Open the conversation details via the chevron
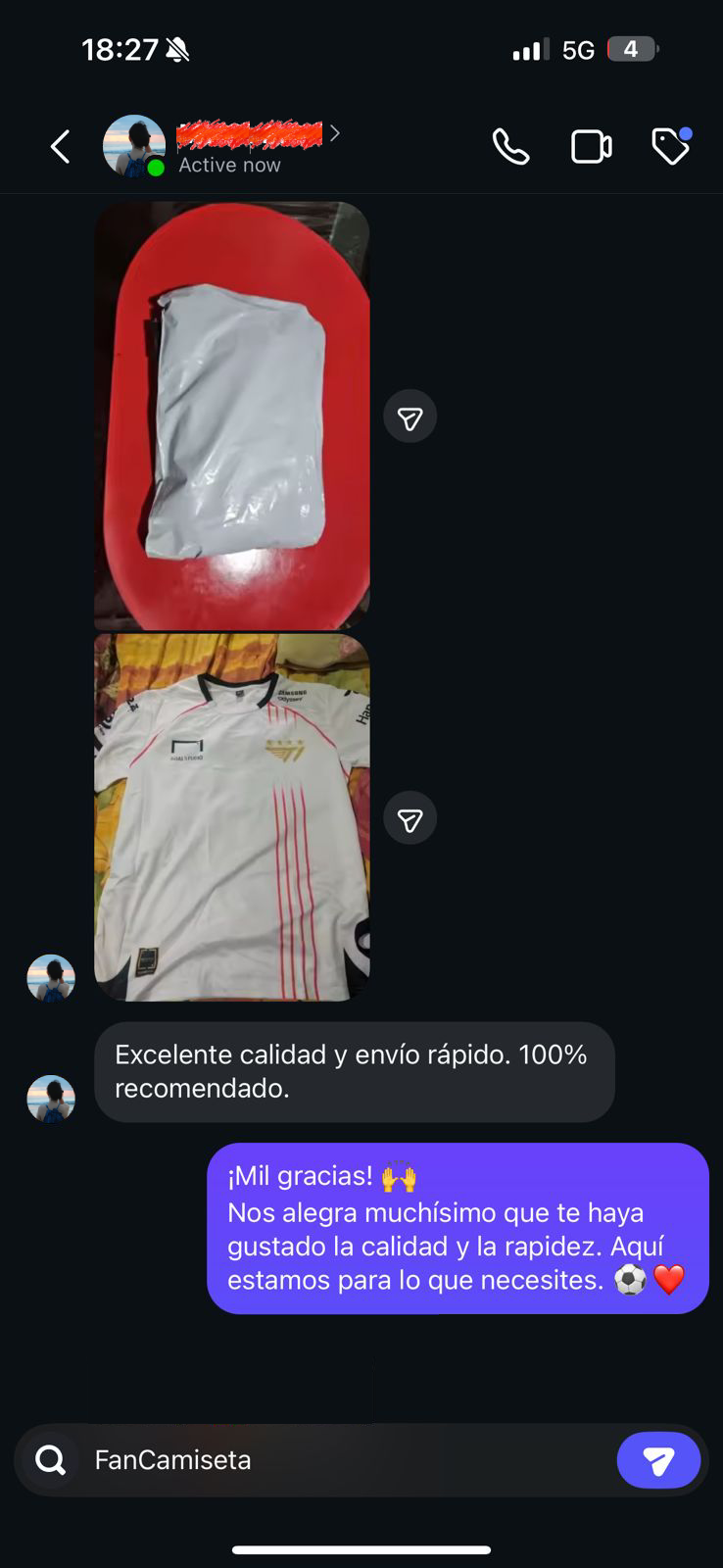Image resolution: width=723 pixels, height=1568 pixels. click(335, 131)
